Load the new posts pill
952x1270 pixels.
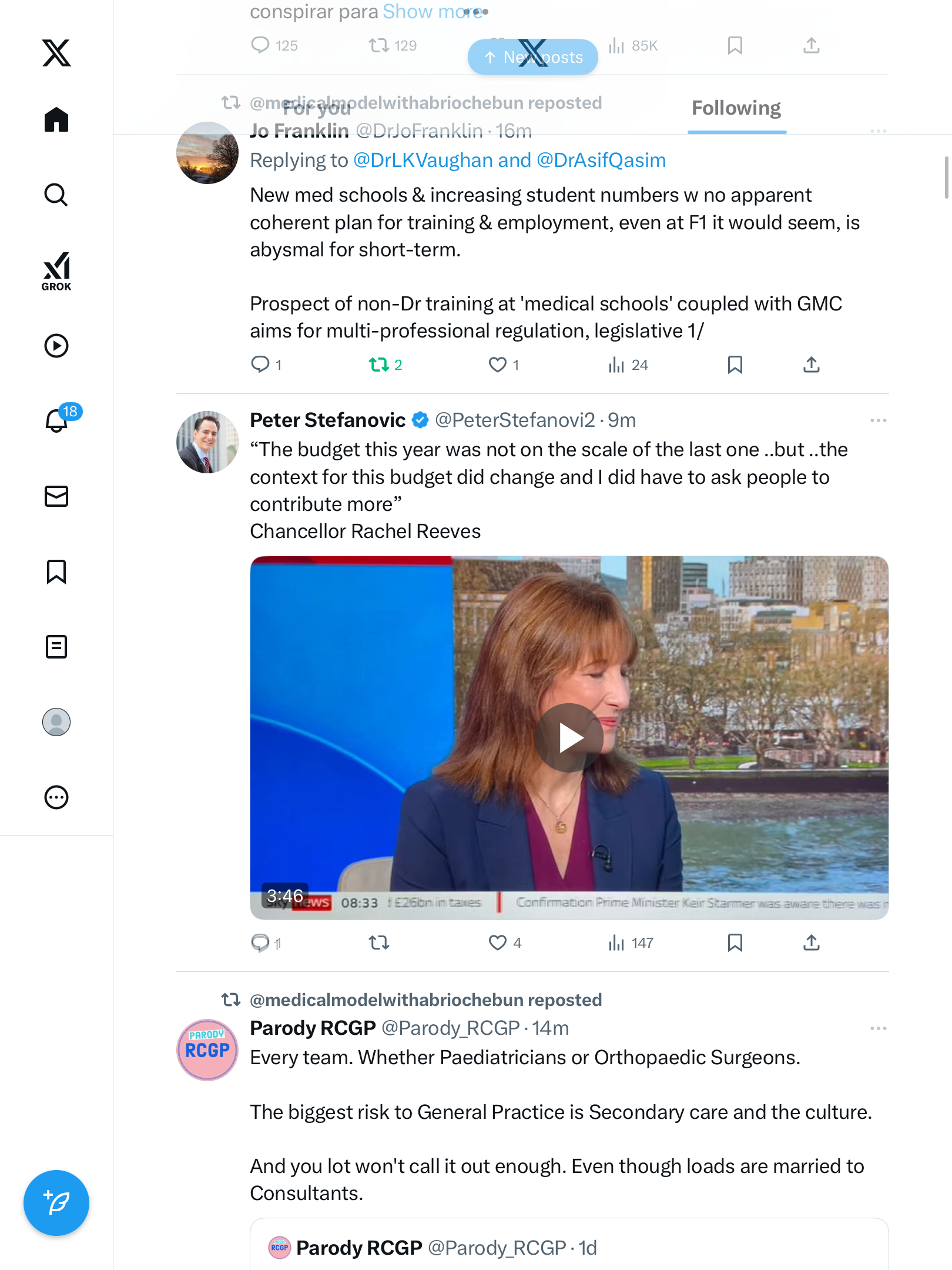(x=532, y=57)
